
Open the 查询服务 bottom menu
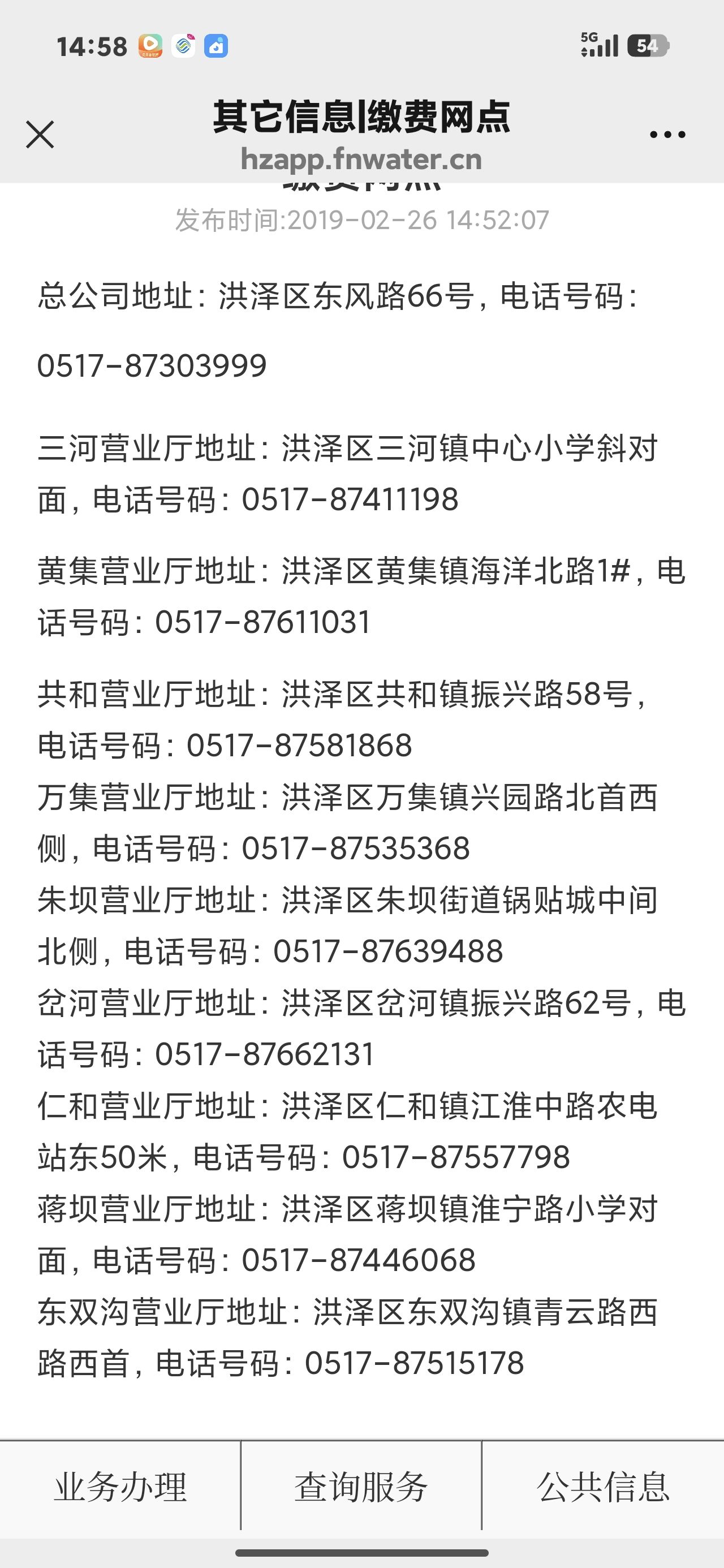(x=361, y=1487)
